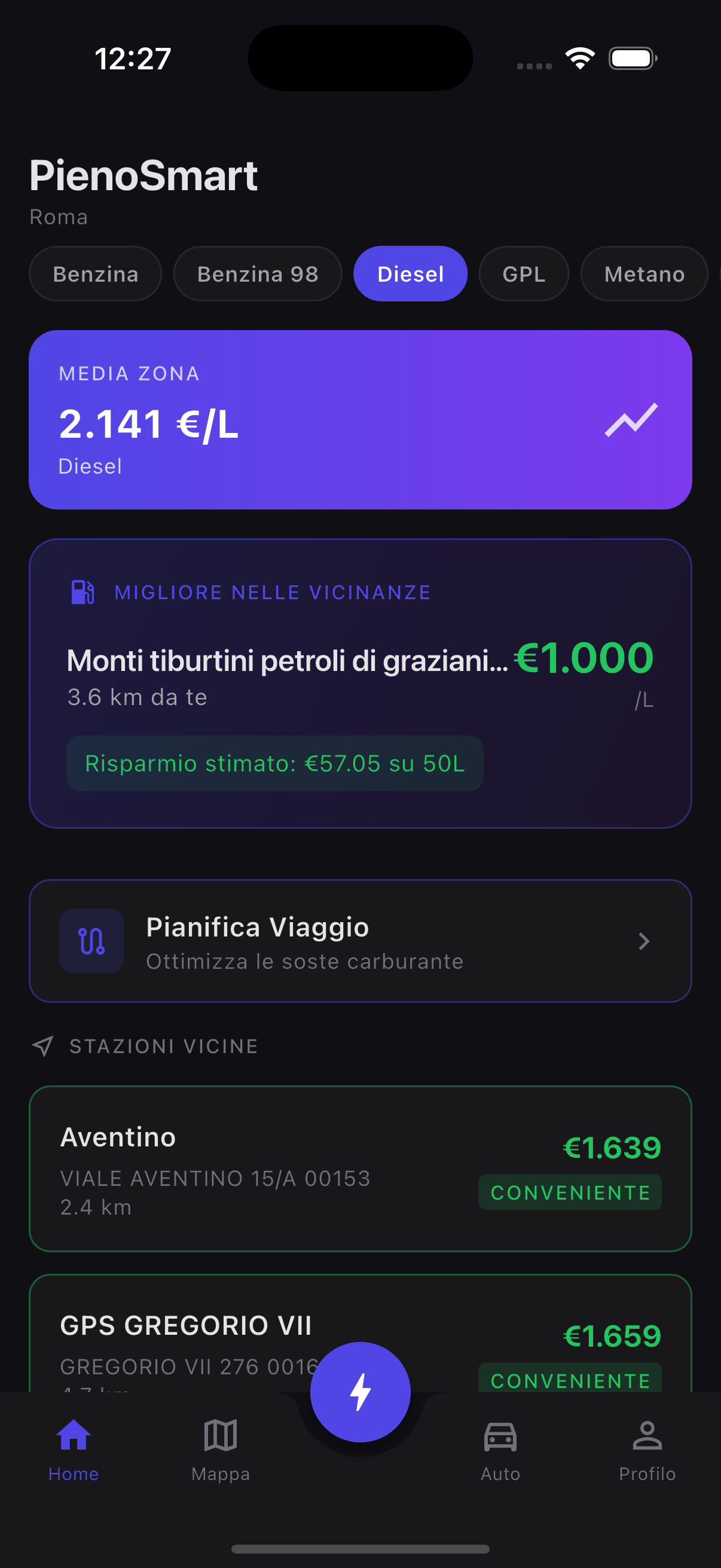Screen dimensions: 721x1568
Task: Switch to the Diesel tab
Action: pos(410,274)
